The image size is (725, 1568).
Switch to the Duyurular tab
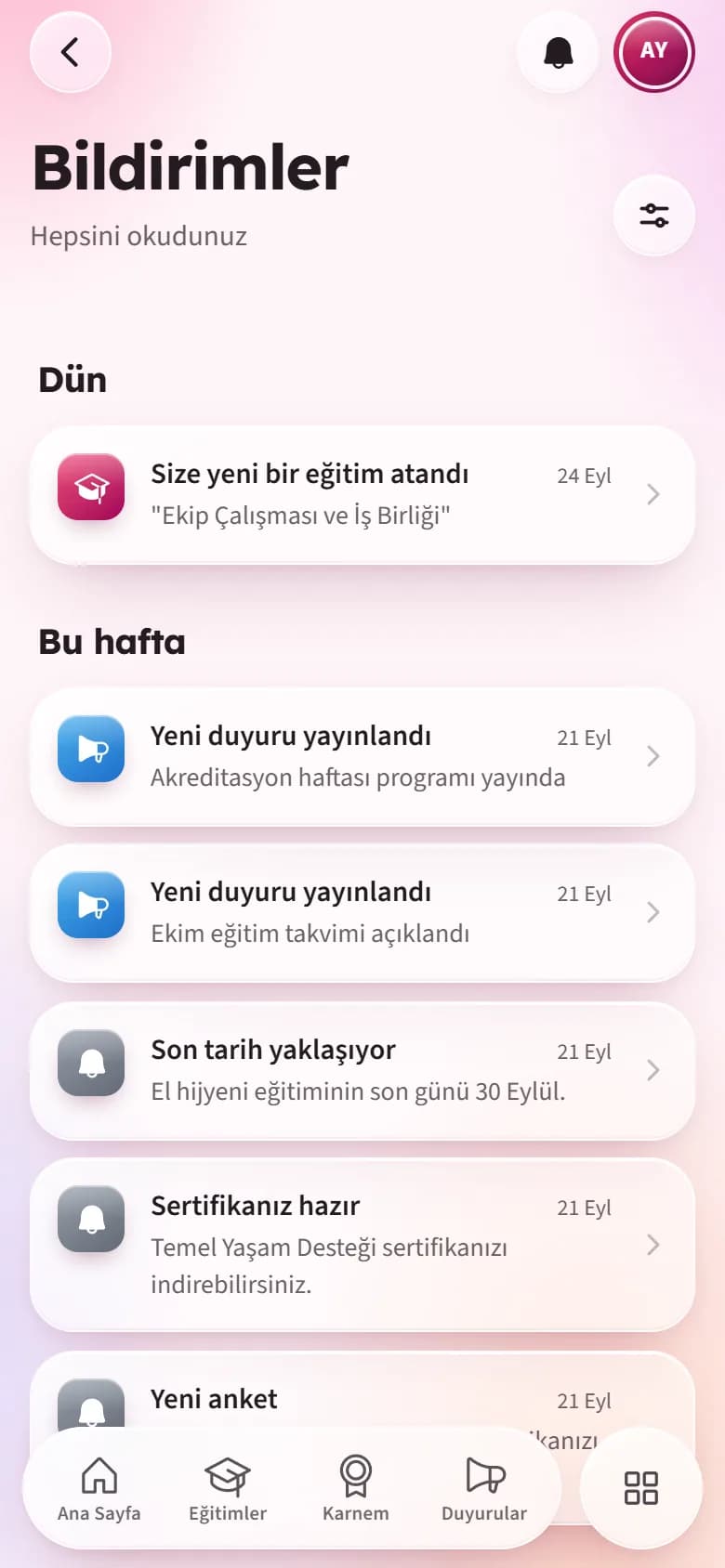coord(484,1489)
